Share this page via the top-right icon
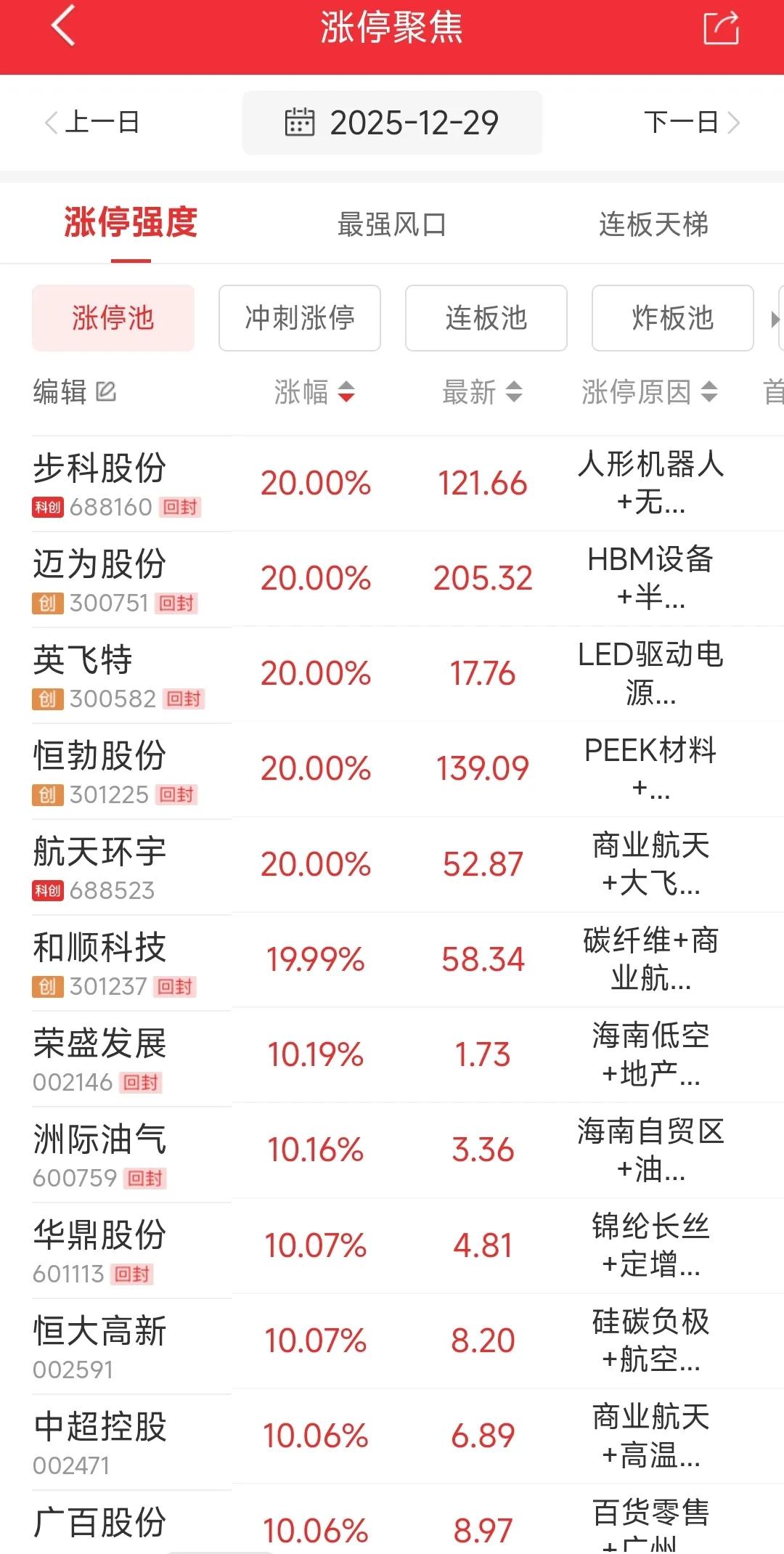 pos(721,29)
